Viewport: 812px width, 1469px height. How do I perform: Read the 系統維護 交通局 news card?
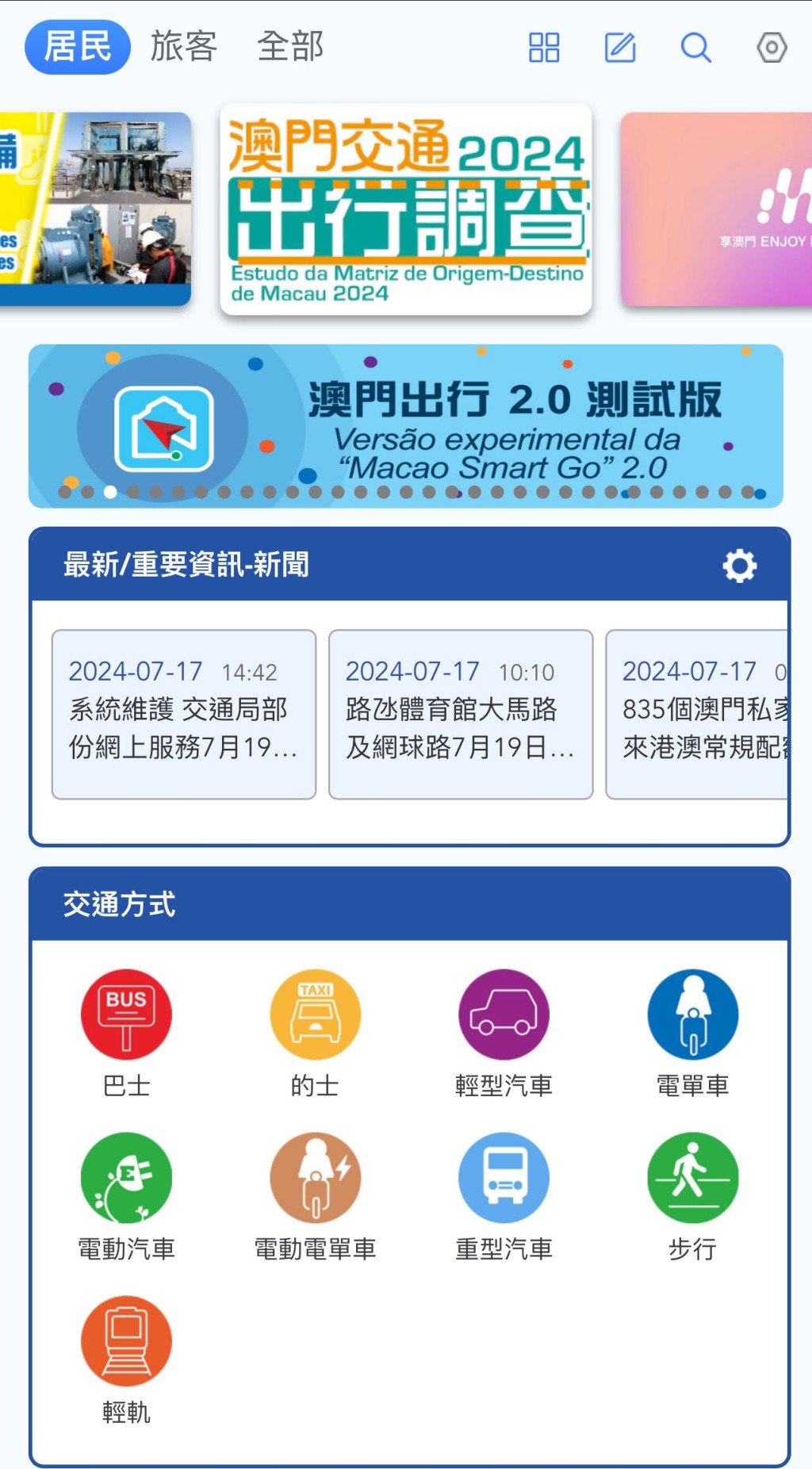click(184, 714)
